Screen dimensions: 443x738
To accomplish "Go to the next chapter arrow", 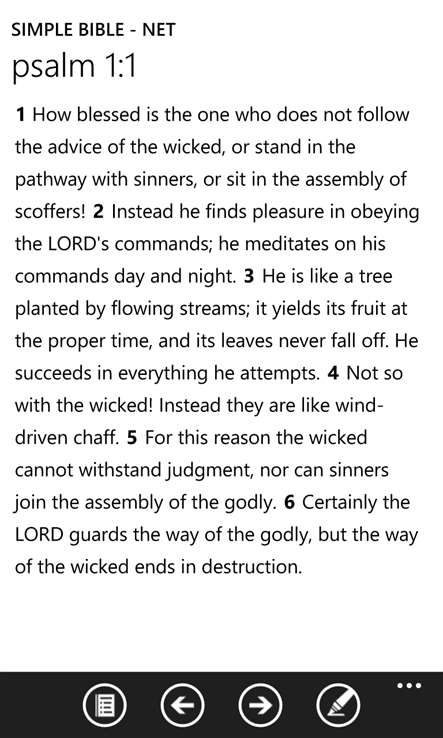I will pyautogui.click(x=260, y=705).
